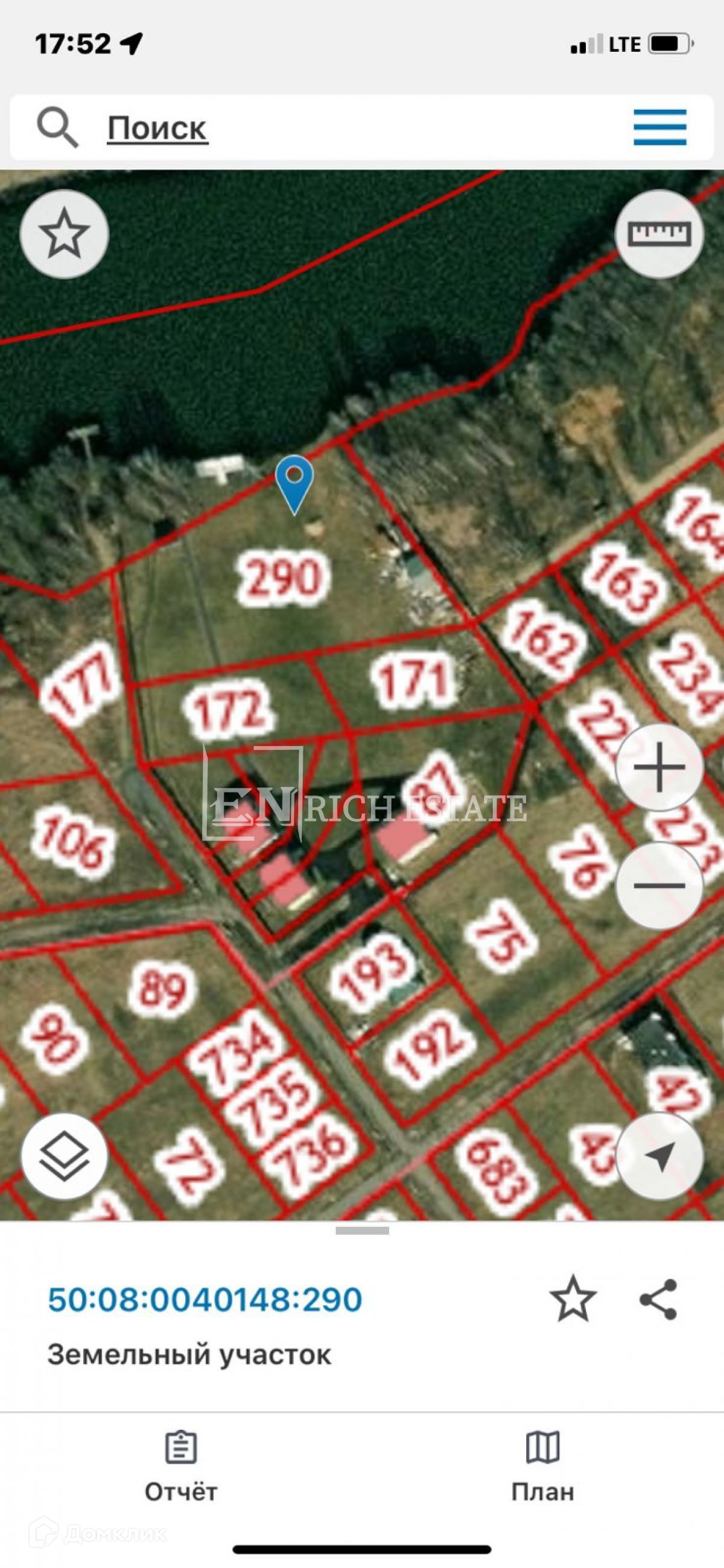
Task: Tap the star favorites button on map
Action: coord(65,234)
